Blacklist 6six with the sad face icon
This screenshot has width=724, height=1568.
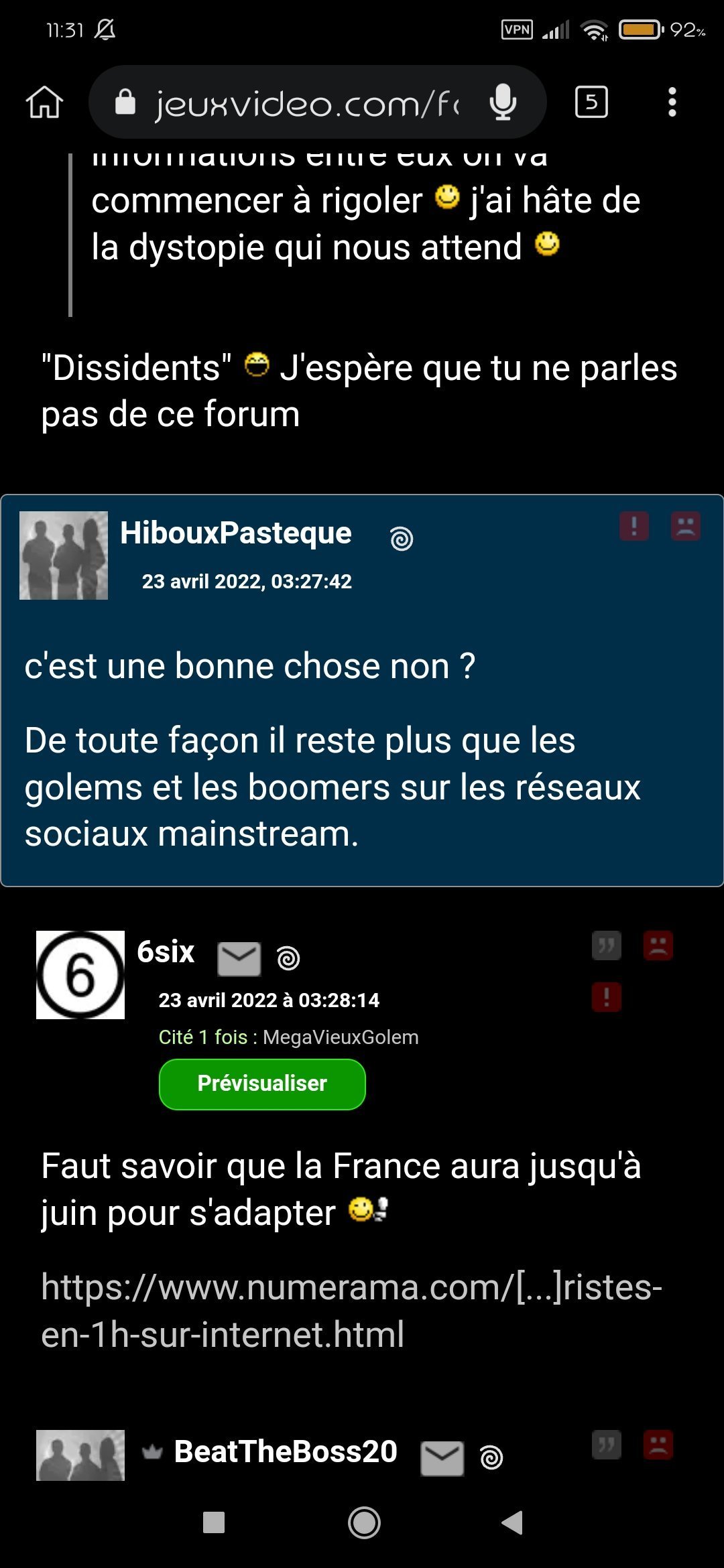click(x=658, y=945)
